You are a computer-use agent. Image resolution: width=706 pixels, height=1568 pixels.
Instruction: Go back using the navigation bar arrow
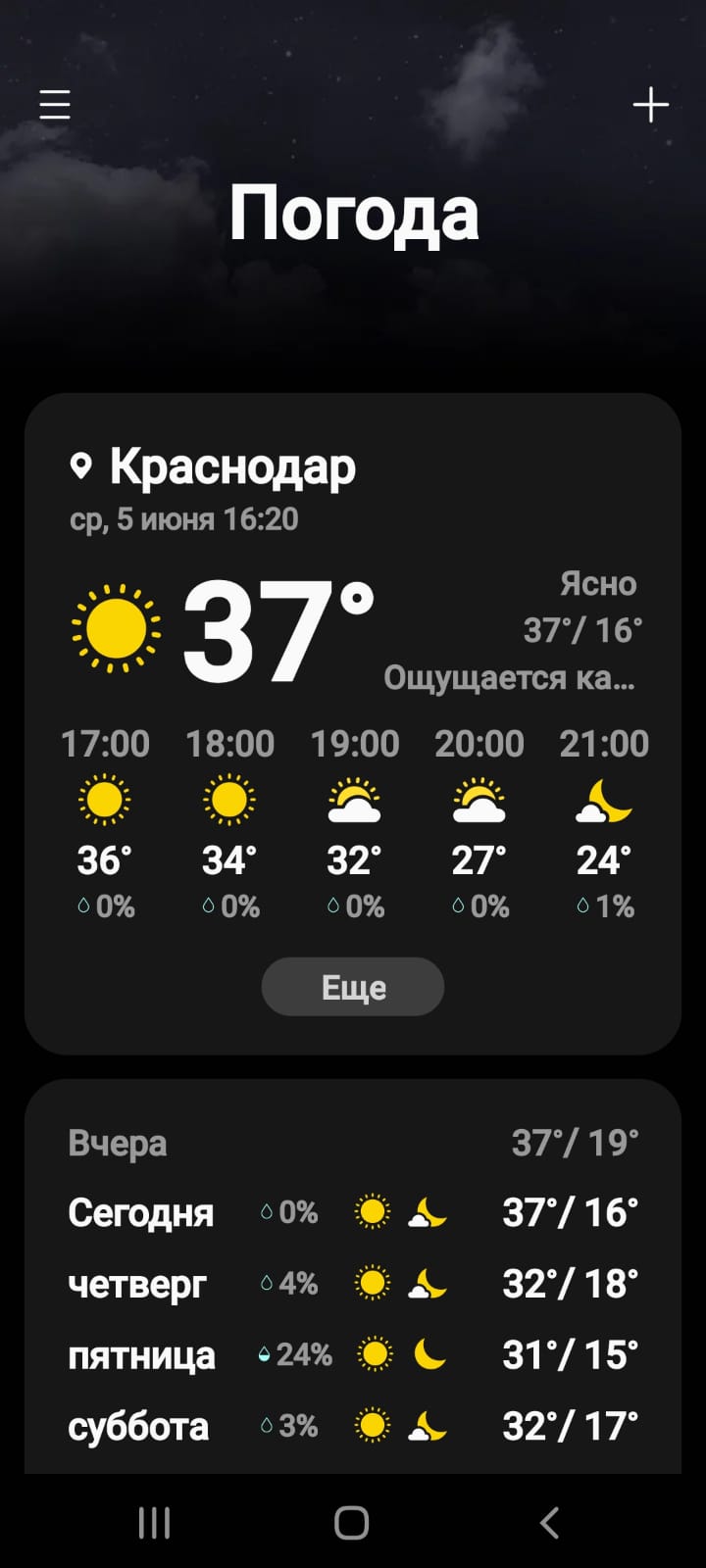click(x=549, y=1524)
